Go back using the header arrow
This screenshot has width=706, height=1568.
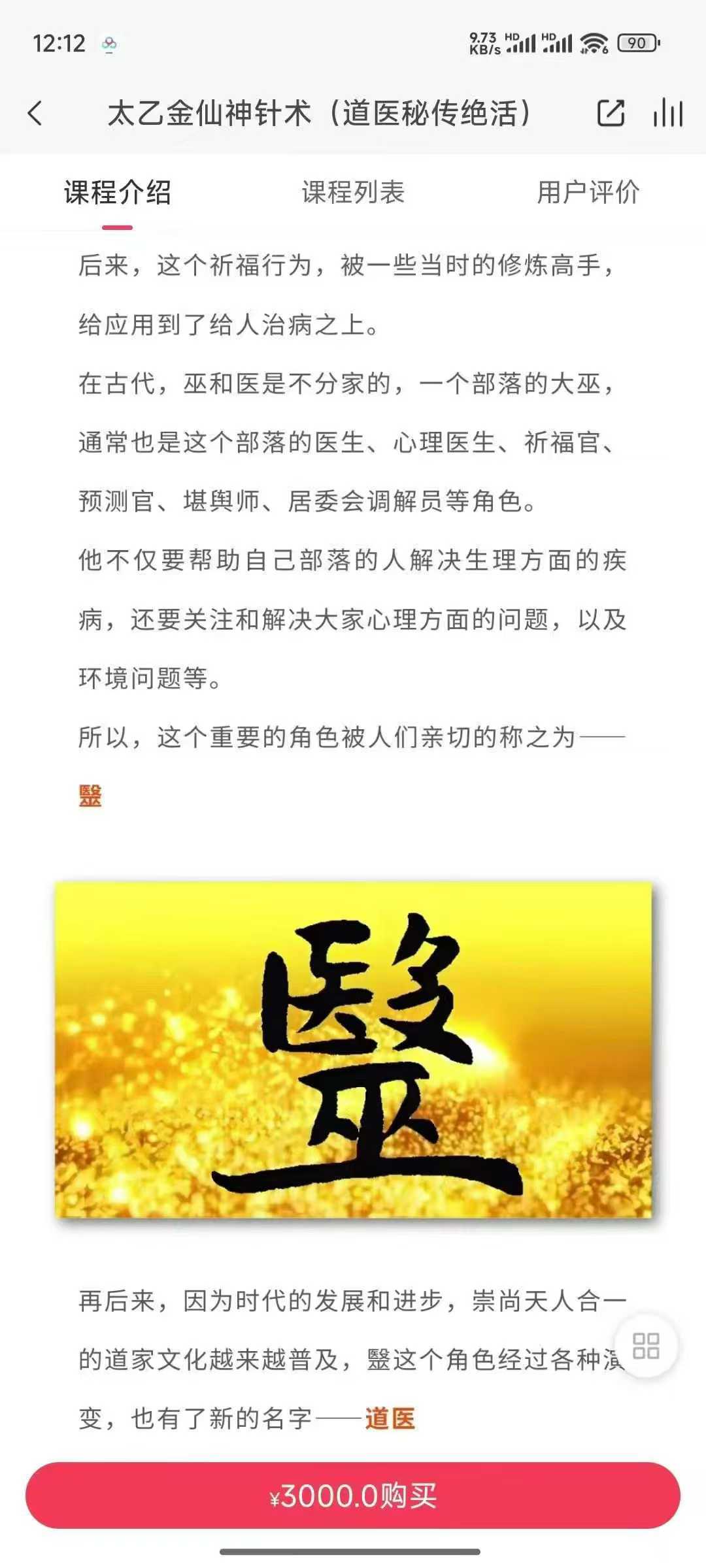(x=36, y=113)
